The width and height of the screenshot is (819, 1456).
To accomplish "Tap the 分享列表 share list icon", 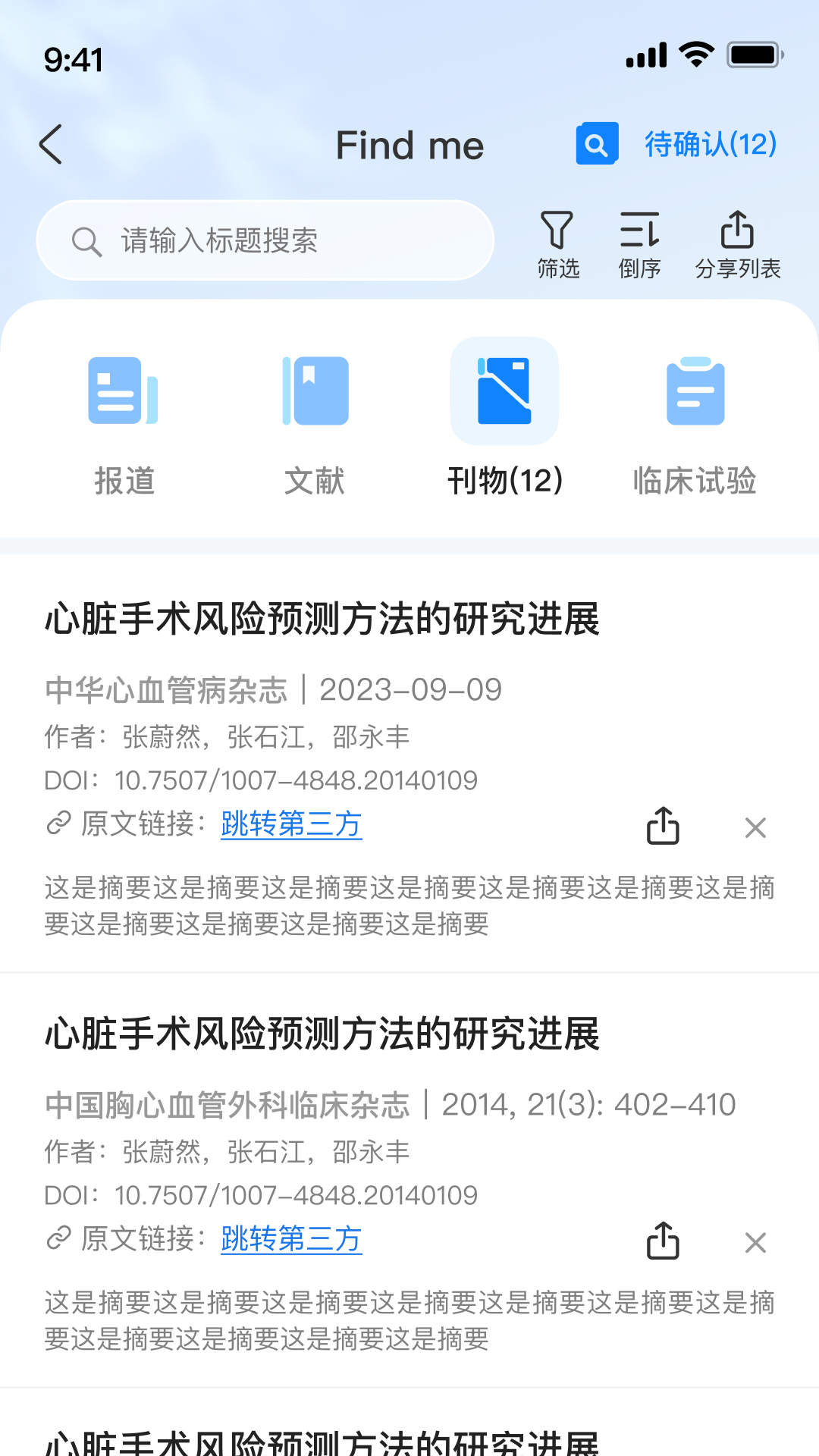I will [736, 243].
